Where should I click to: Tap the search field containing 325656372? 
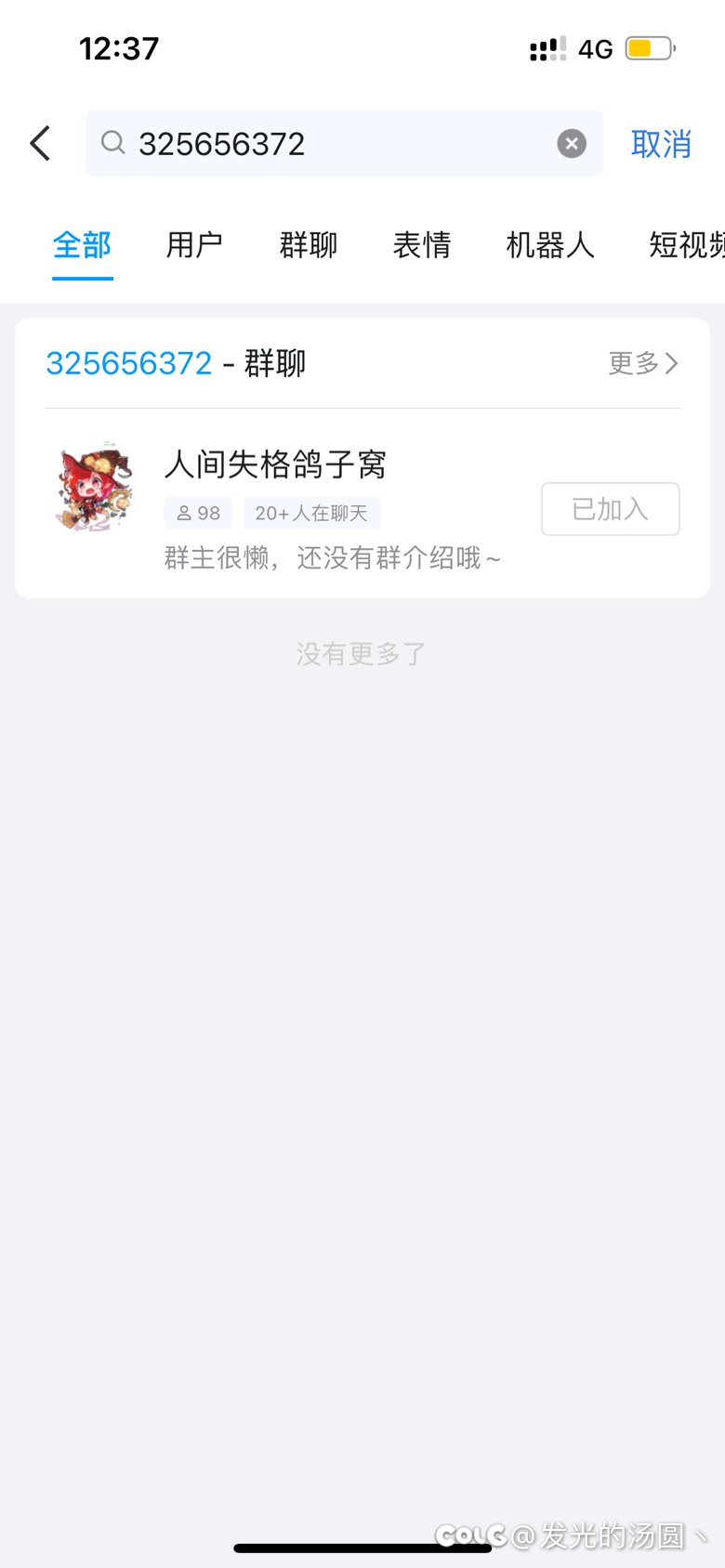[344, 143]
